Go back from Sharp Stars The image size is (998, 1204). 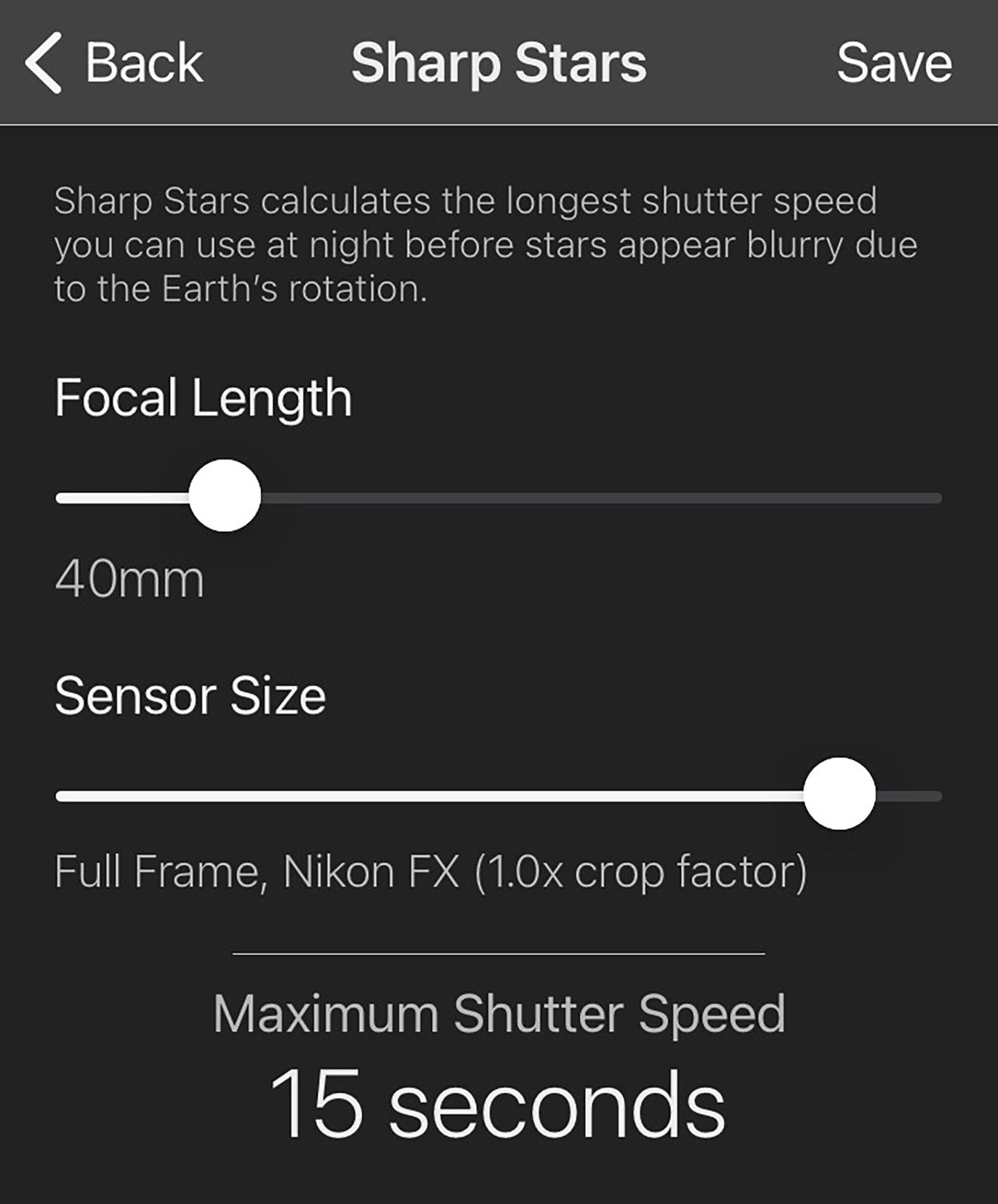pos(114,62)
